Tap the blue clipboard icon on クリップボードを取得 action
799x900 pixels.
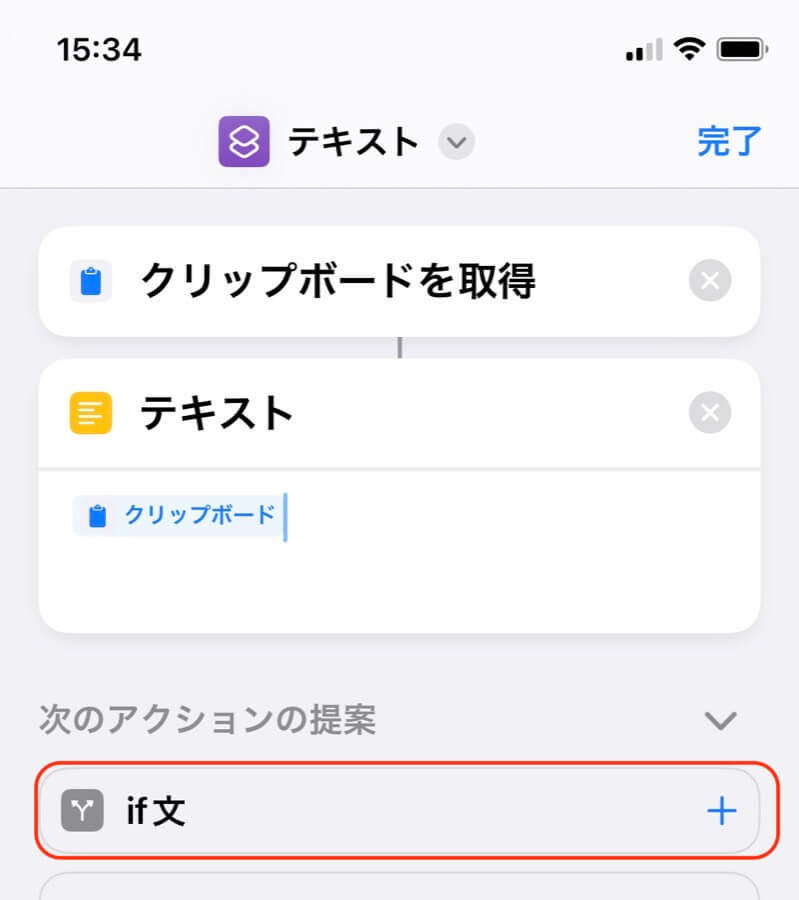92,281
